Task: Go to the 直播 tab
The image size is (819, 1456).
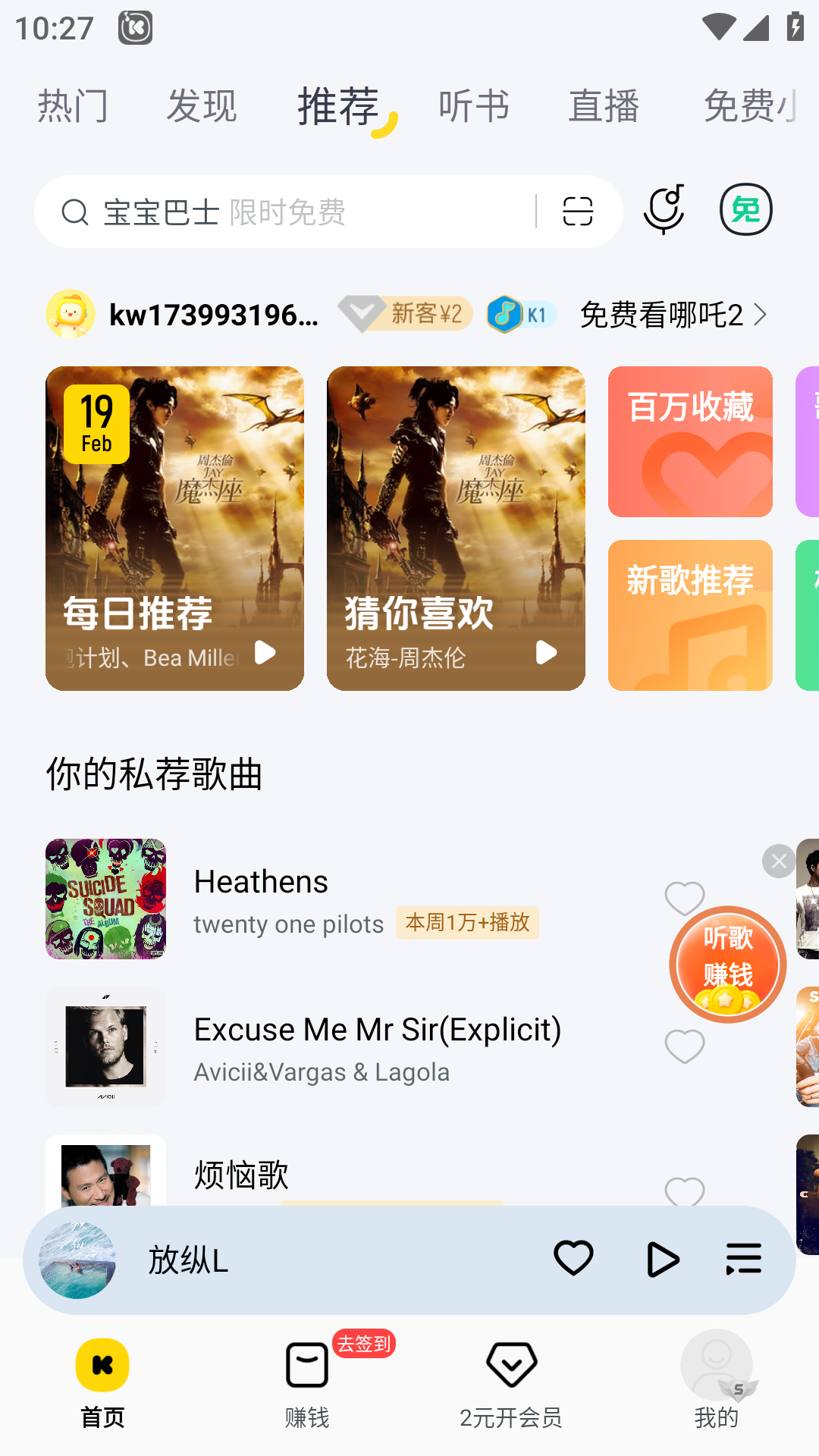Action: 604,105
